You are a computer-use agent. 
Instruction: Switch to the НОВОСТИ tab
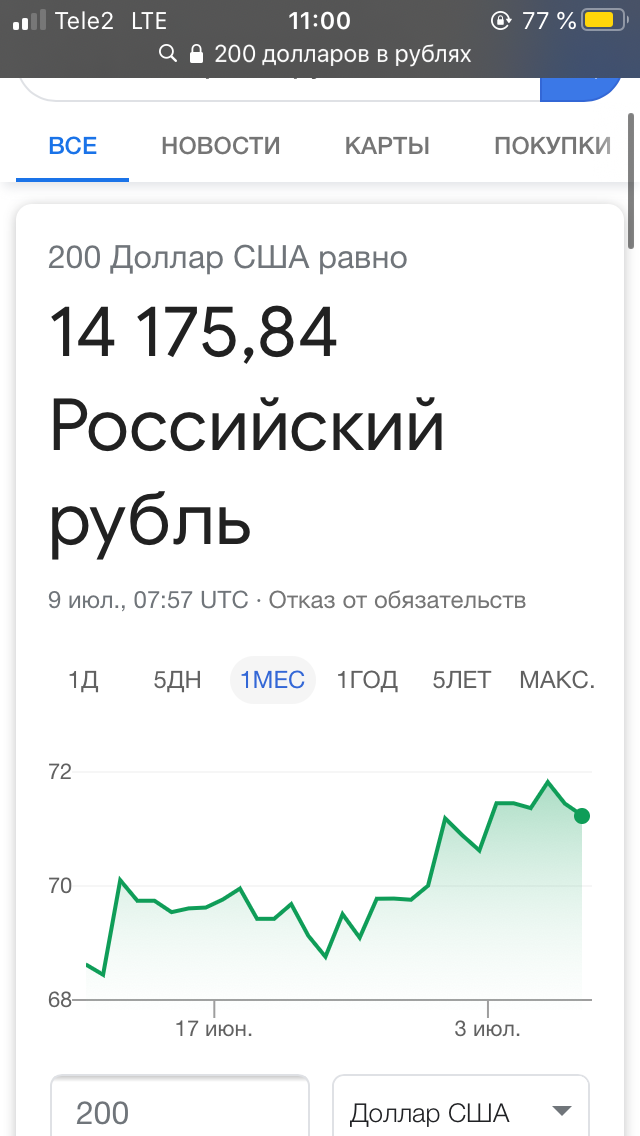pyautogui.click(x=221, y=146)
